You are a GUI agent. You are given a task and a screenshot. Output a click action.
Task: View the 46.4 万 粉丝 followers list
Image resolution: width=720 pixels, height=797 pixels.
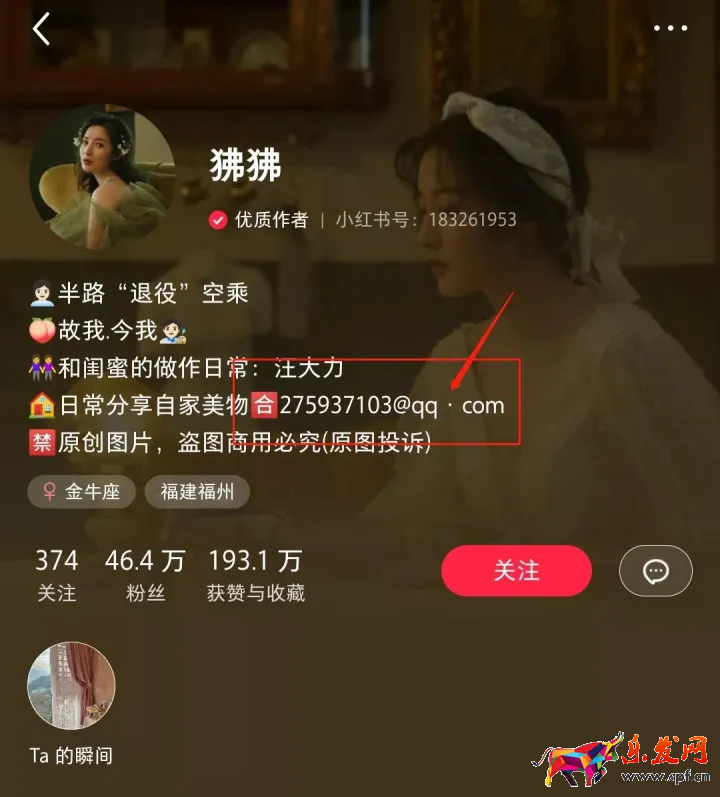(x=145, y=575)
